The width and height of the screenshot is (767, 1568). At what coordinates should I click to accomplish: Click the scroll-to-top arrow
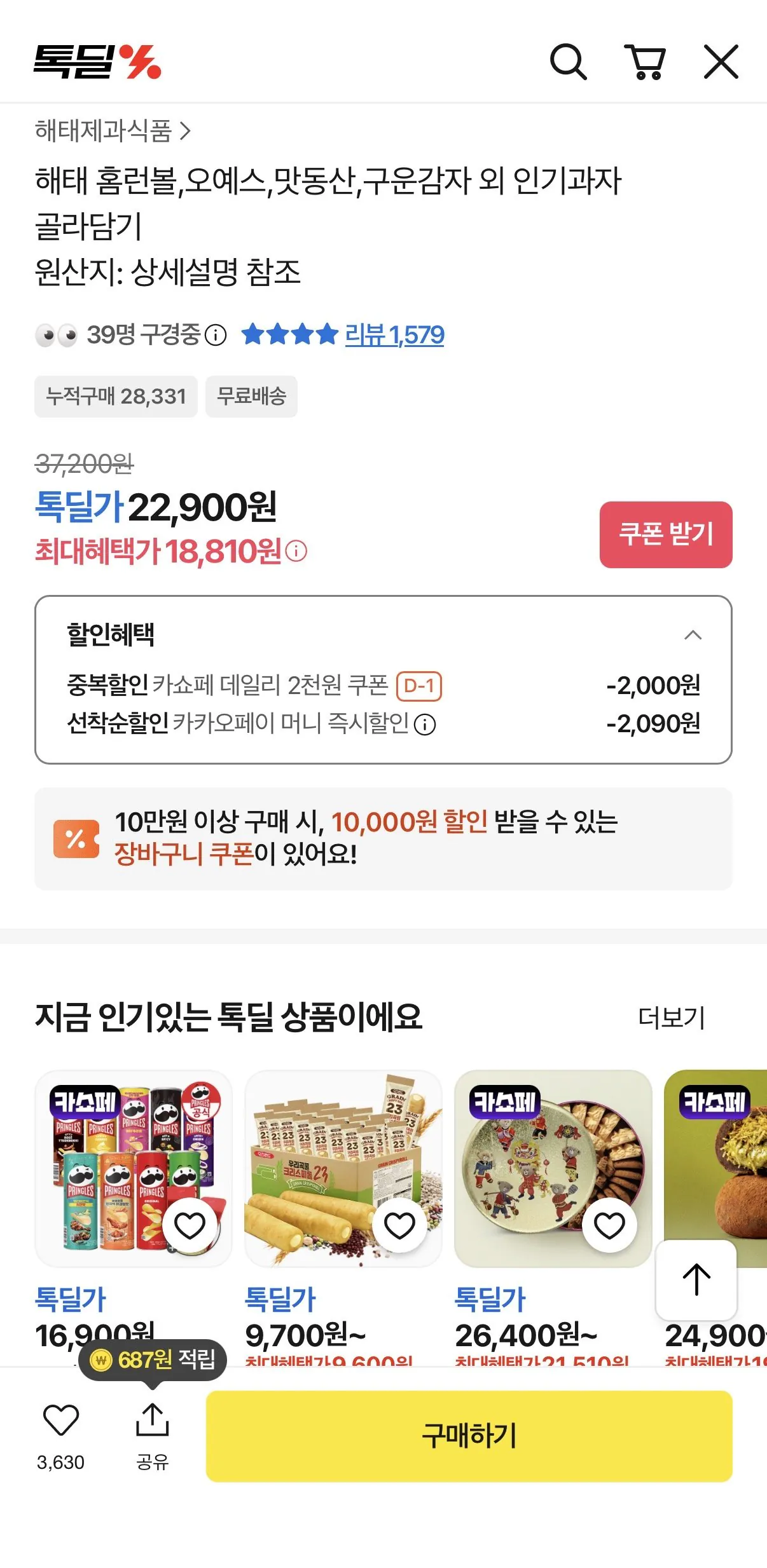tap(696, 1281)
